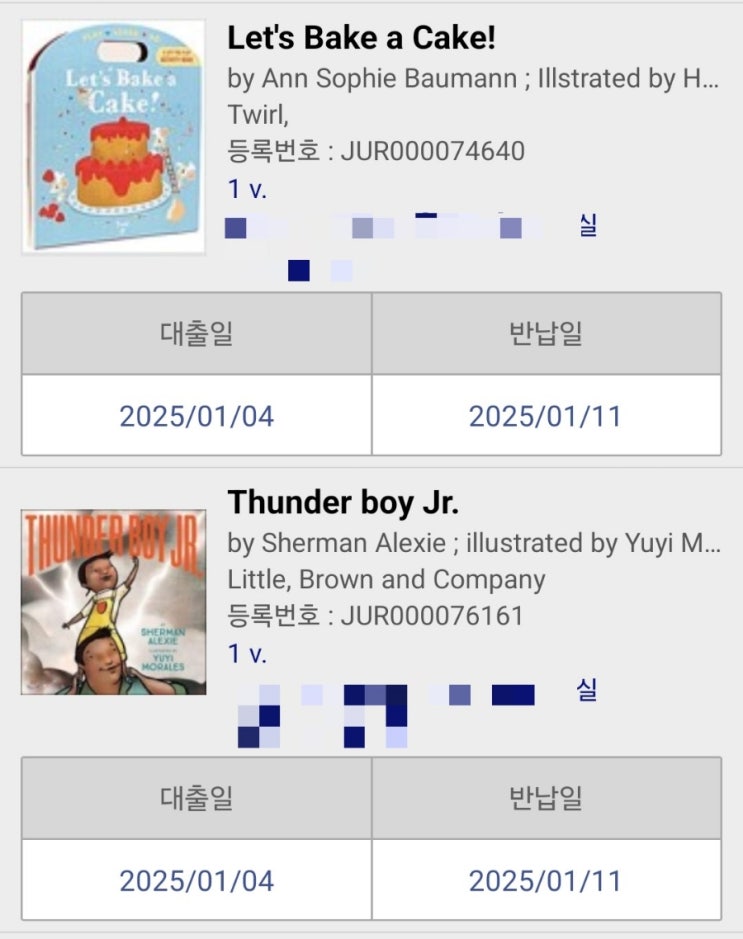Tap the Let's Bake a Cake! cover image
This screenshot has height=939, width=743.
[114, 137]
